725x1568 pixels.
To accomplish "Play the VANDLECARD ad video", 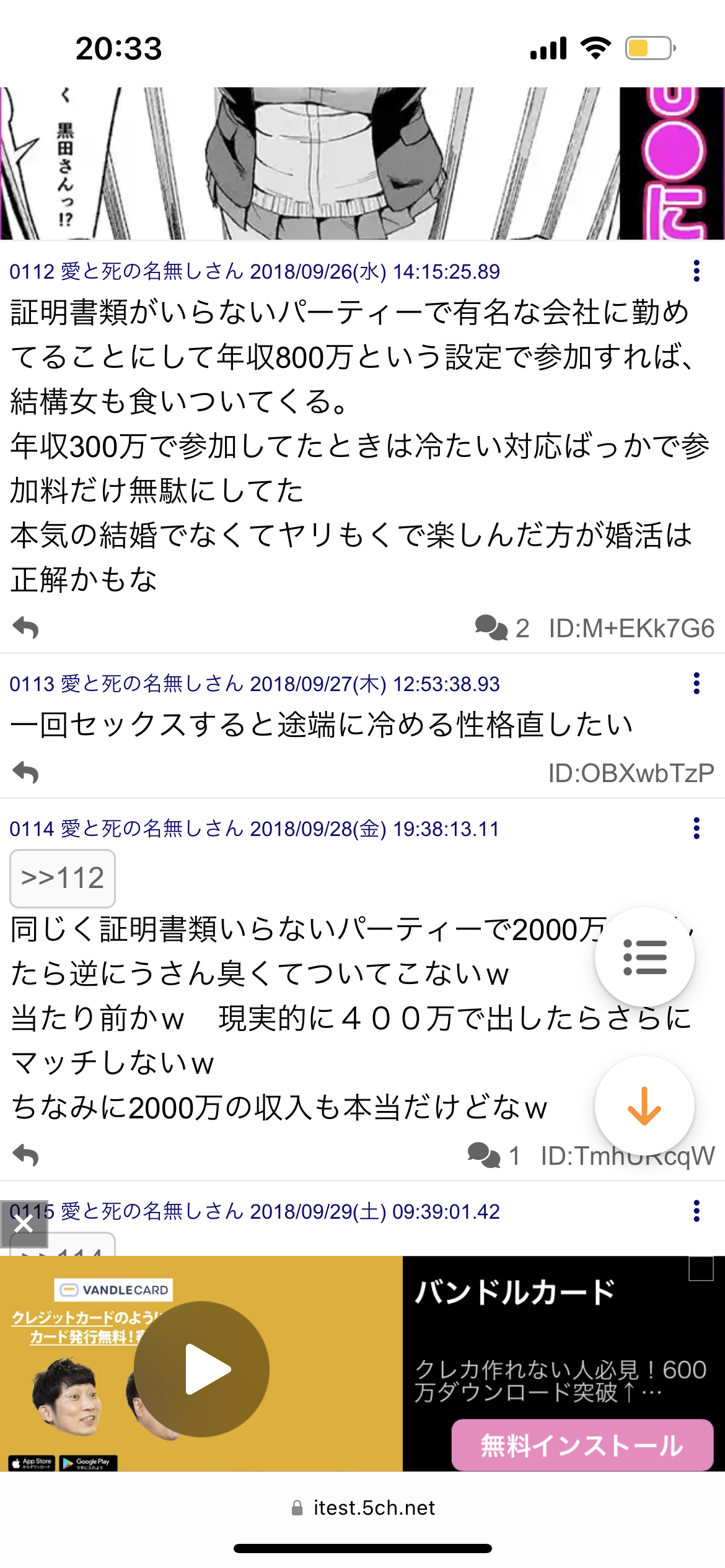I will [x=201, y=1369].
